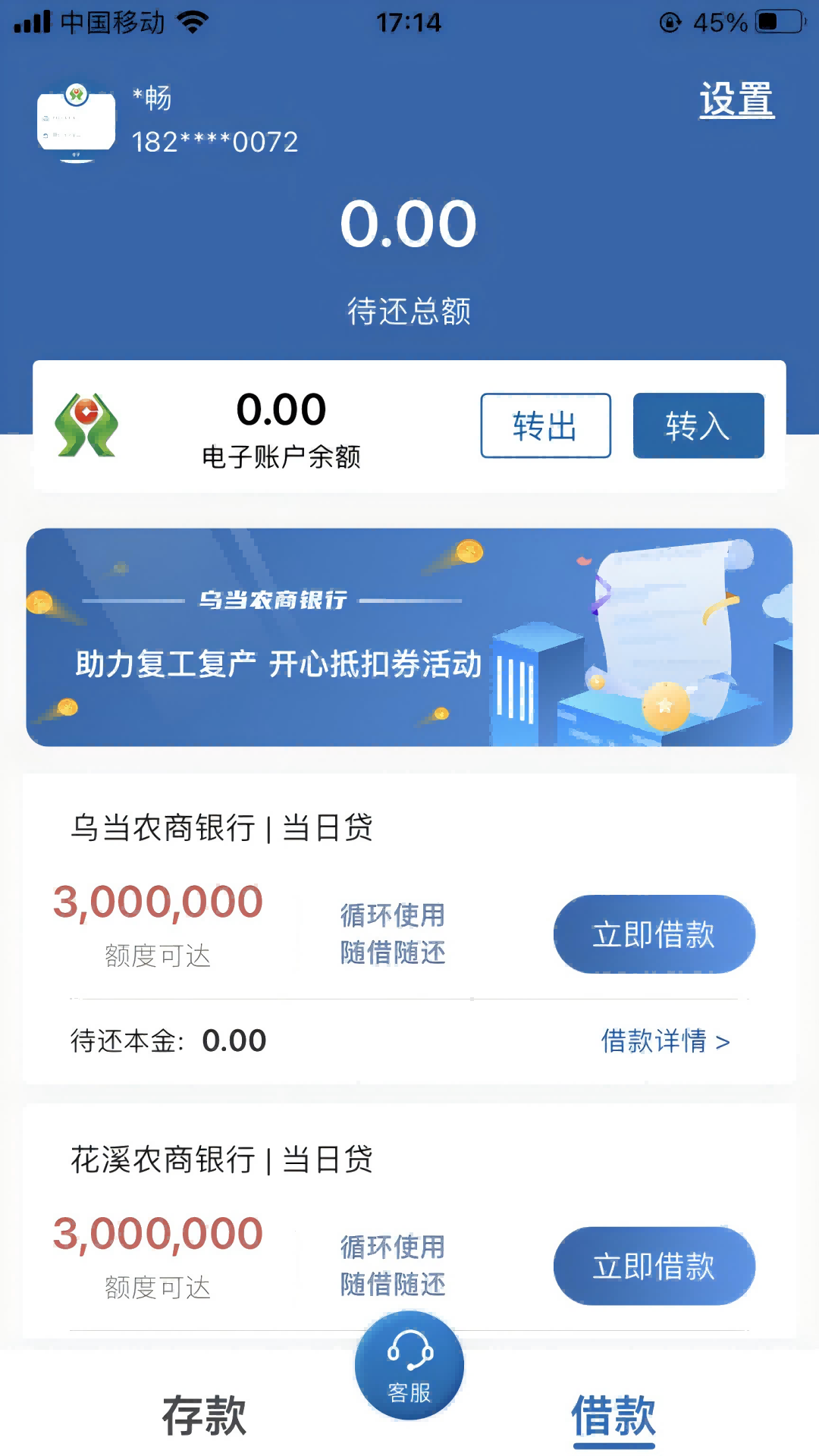819x1456 pixels.
Task: Tap 立即借款 for 花溪农商银行 当日贷
Action: click(x=654, y=1266)
